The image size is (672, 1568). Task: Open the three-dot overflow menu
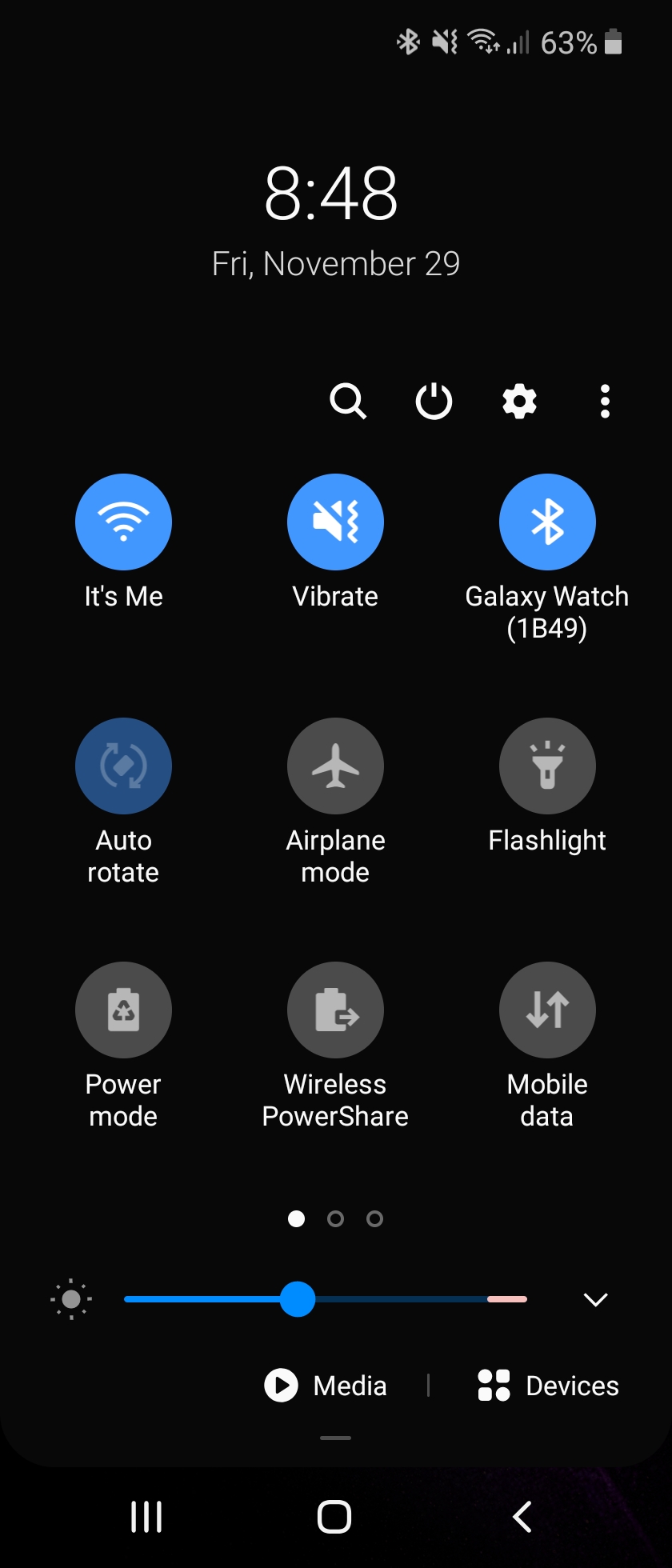coord(605,402)
